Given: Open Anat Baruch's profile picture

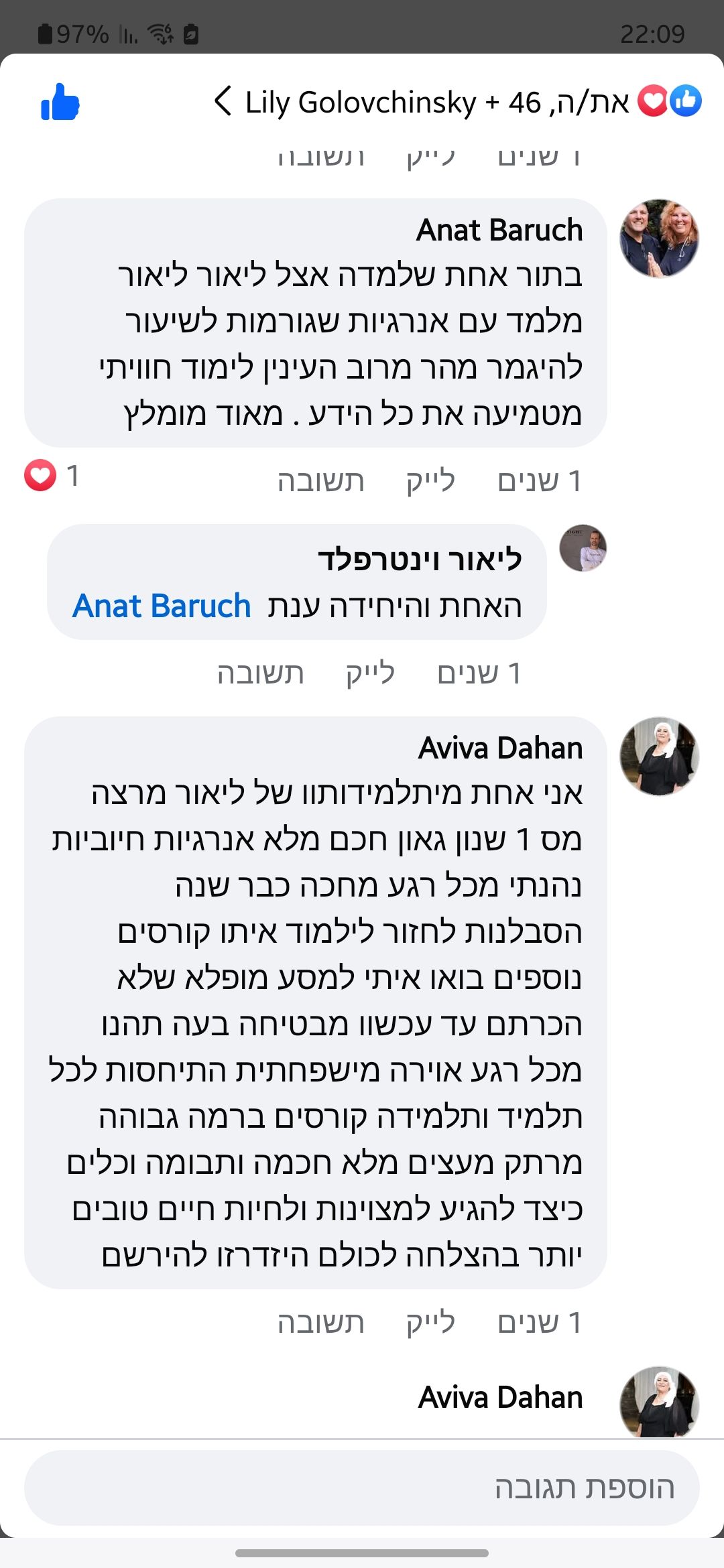Looking at the screenshot, I should point(659,239).
